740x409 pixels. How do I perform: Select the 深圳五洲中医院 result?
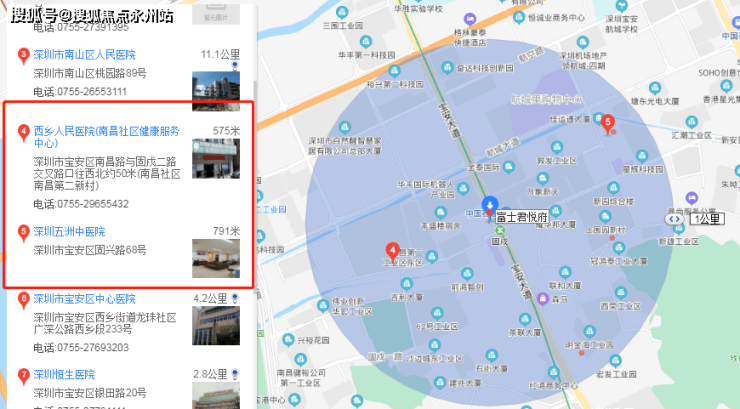coord(69,231)
